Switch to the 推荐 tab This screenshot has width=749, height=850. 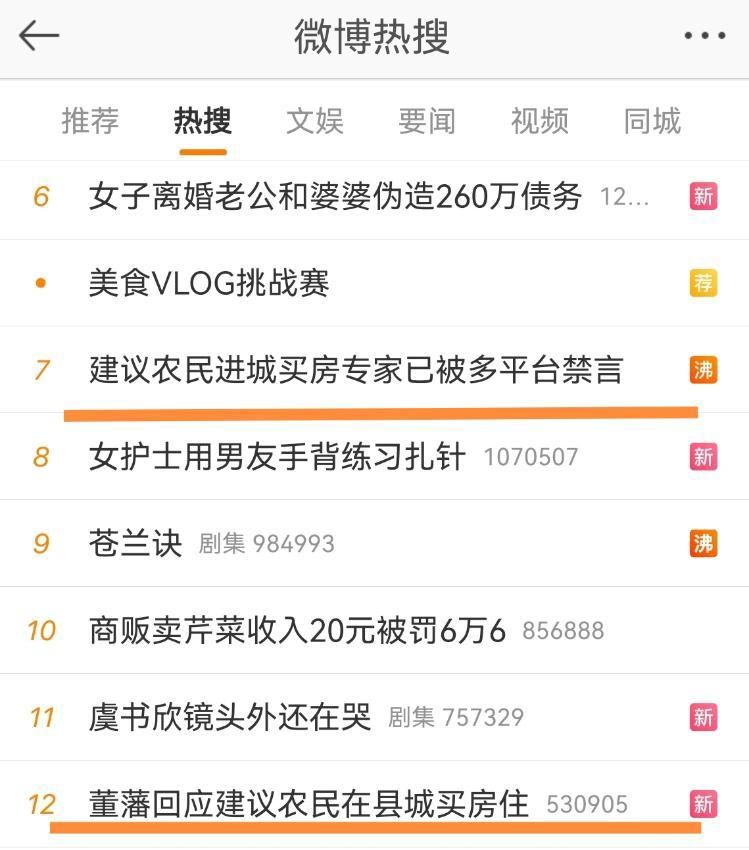tap(90, 121)
